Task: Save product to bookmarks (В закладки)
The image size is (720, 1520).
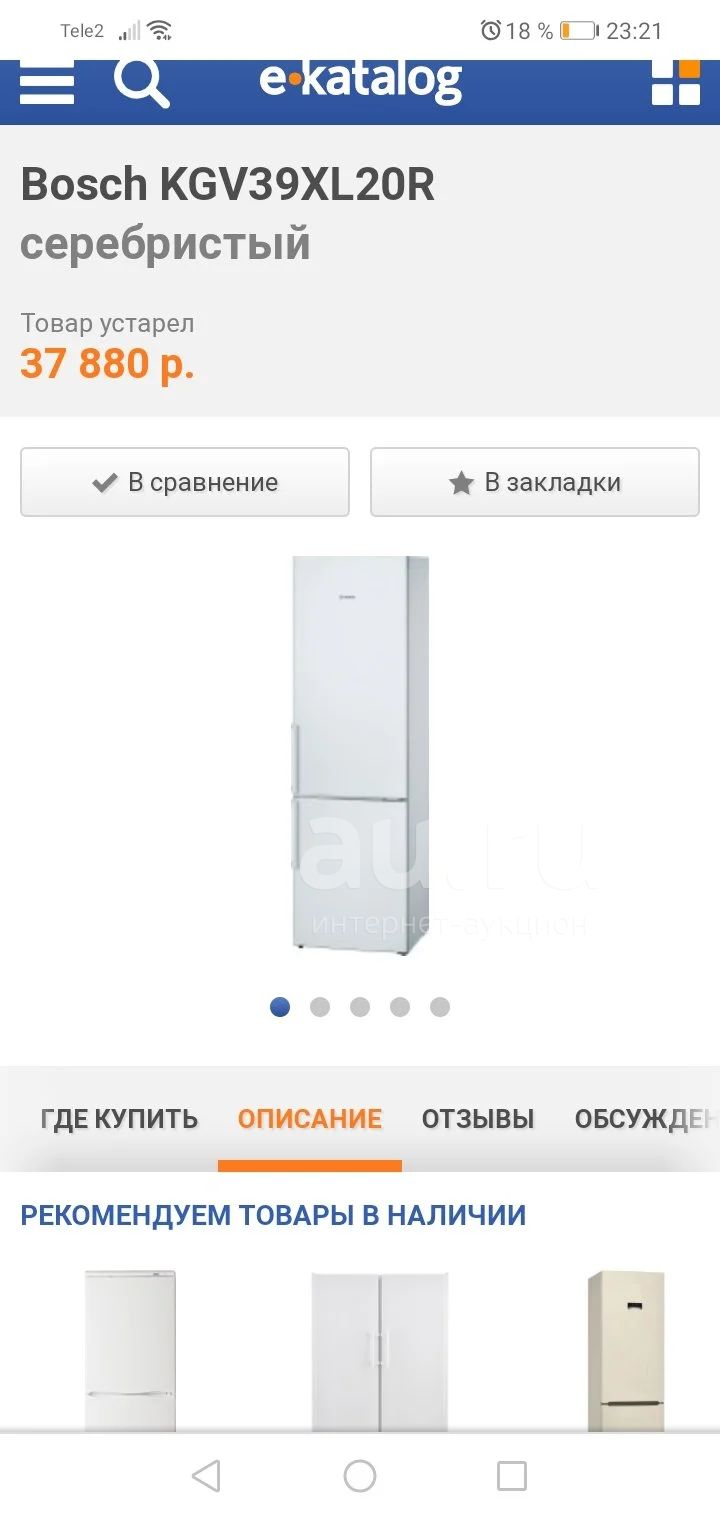Action: tap(535, 482)
